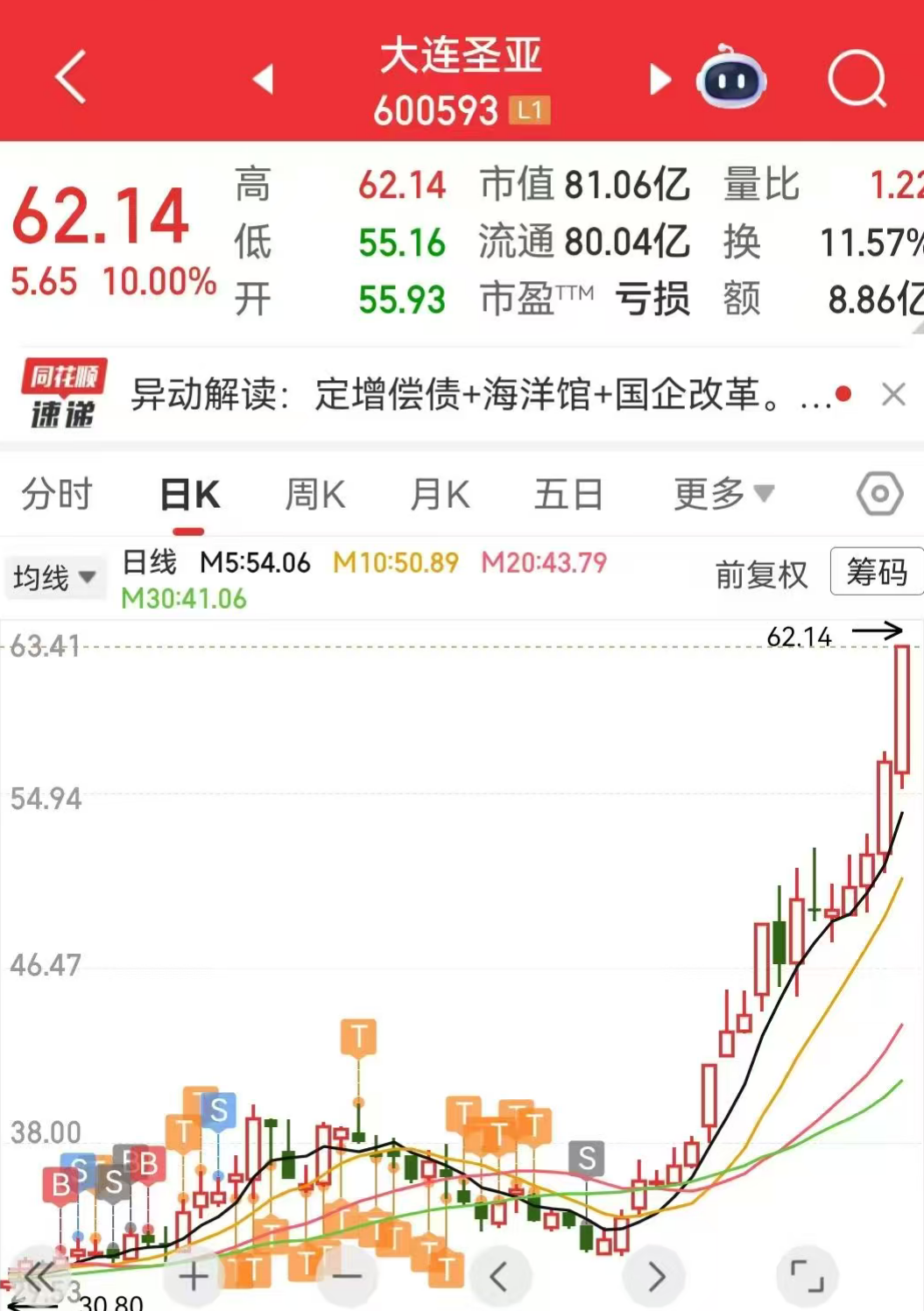Switch to the 周K chart tab
Image resolution: width=924 pixels, height=1311 pixels.
point(315,495)
